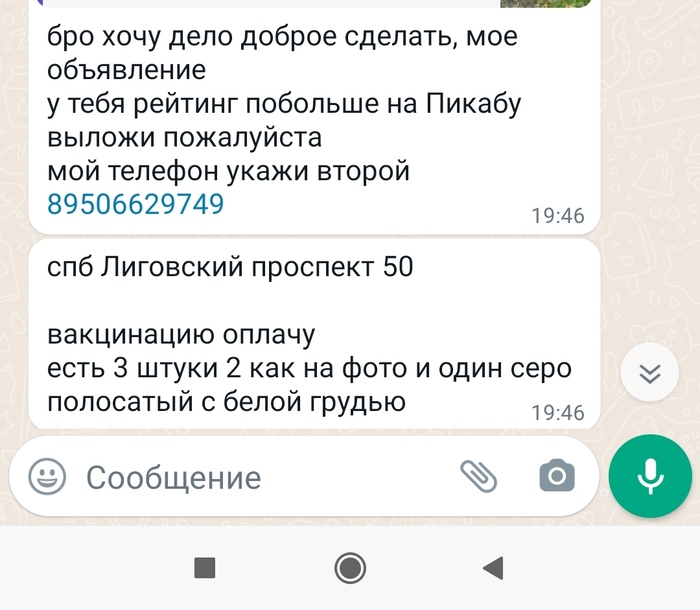Go back using the system back button

click(x=492, y=569)
